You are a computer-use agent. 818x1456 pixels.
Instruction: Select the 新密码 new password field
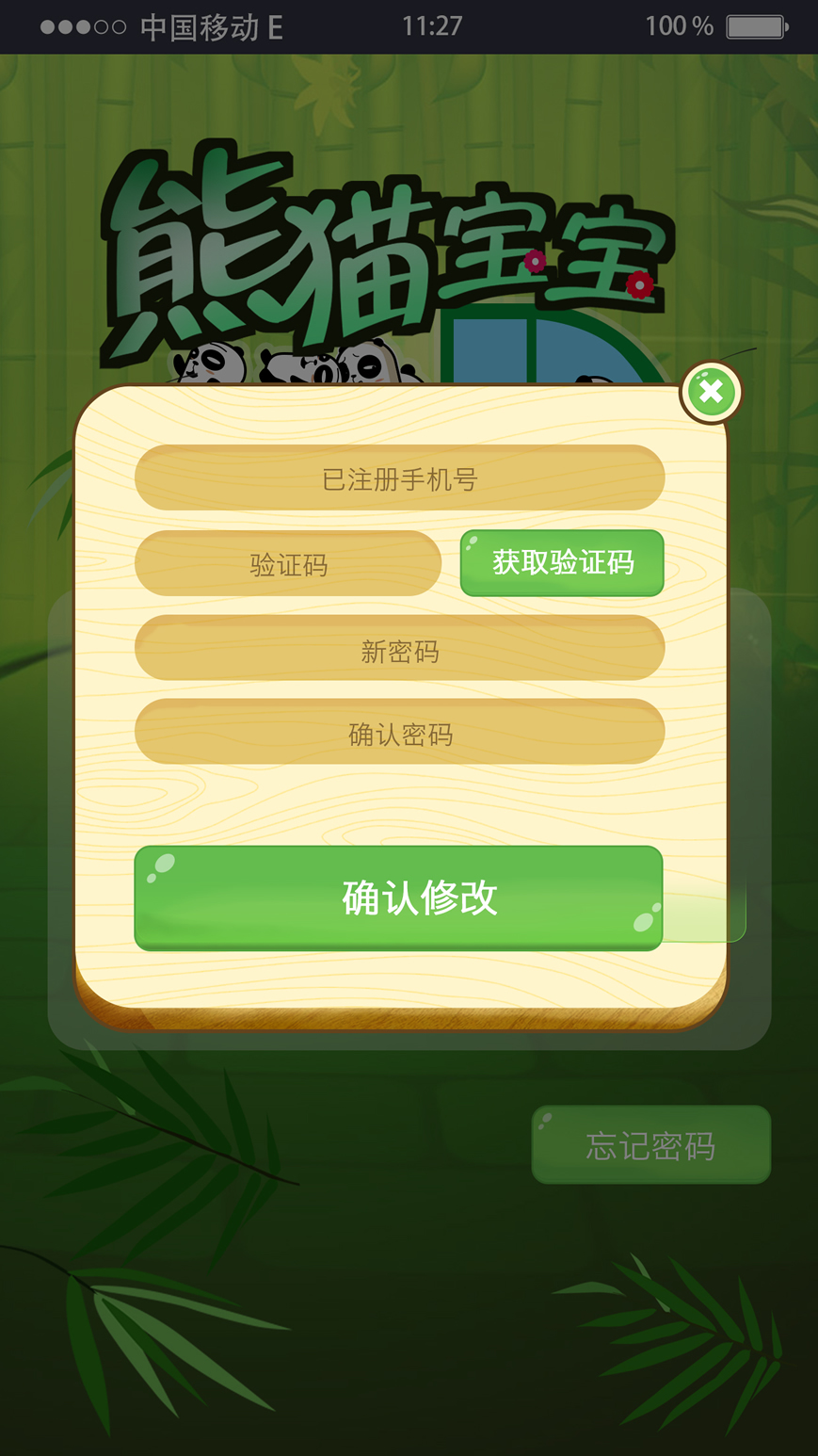point(399,649)
